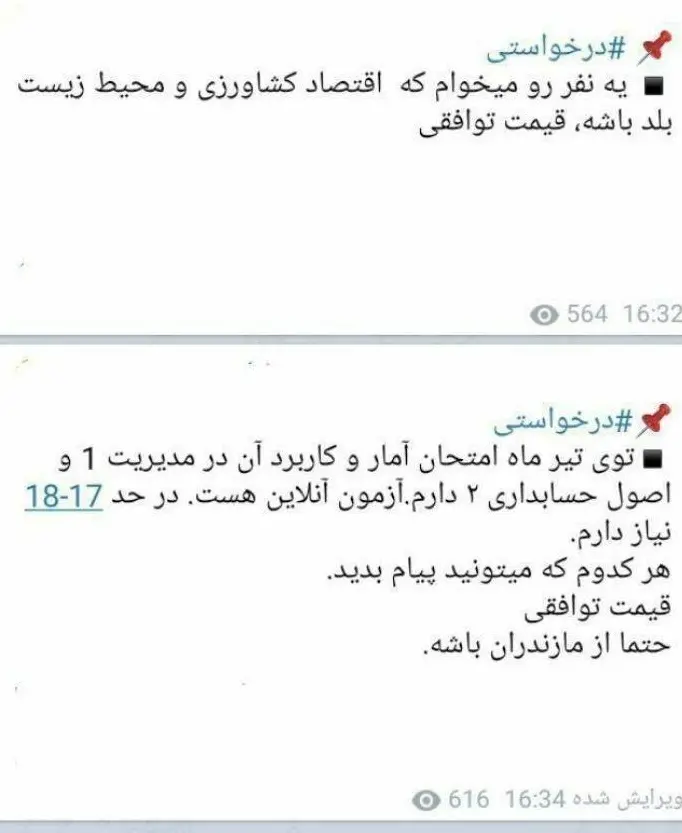Open the #درخواستی hashtag above the اقتصاد کشاورزی post
The image size is (682, 833).
point(561,49)
